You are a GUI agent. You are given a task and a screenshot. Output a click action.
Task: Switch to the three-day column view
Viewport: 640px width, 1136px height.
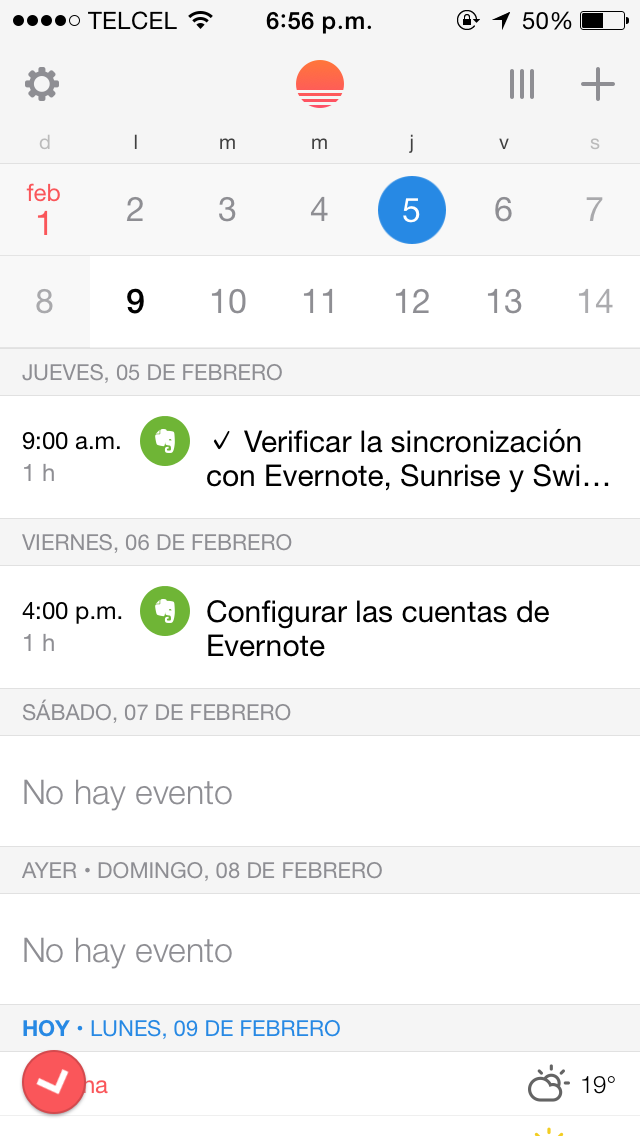pos(521,84)
